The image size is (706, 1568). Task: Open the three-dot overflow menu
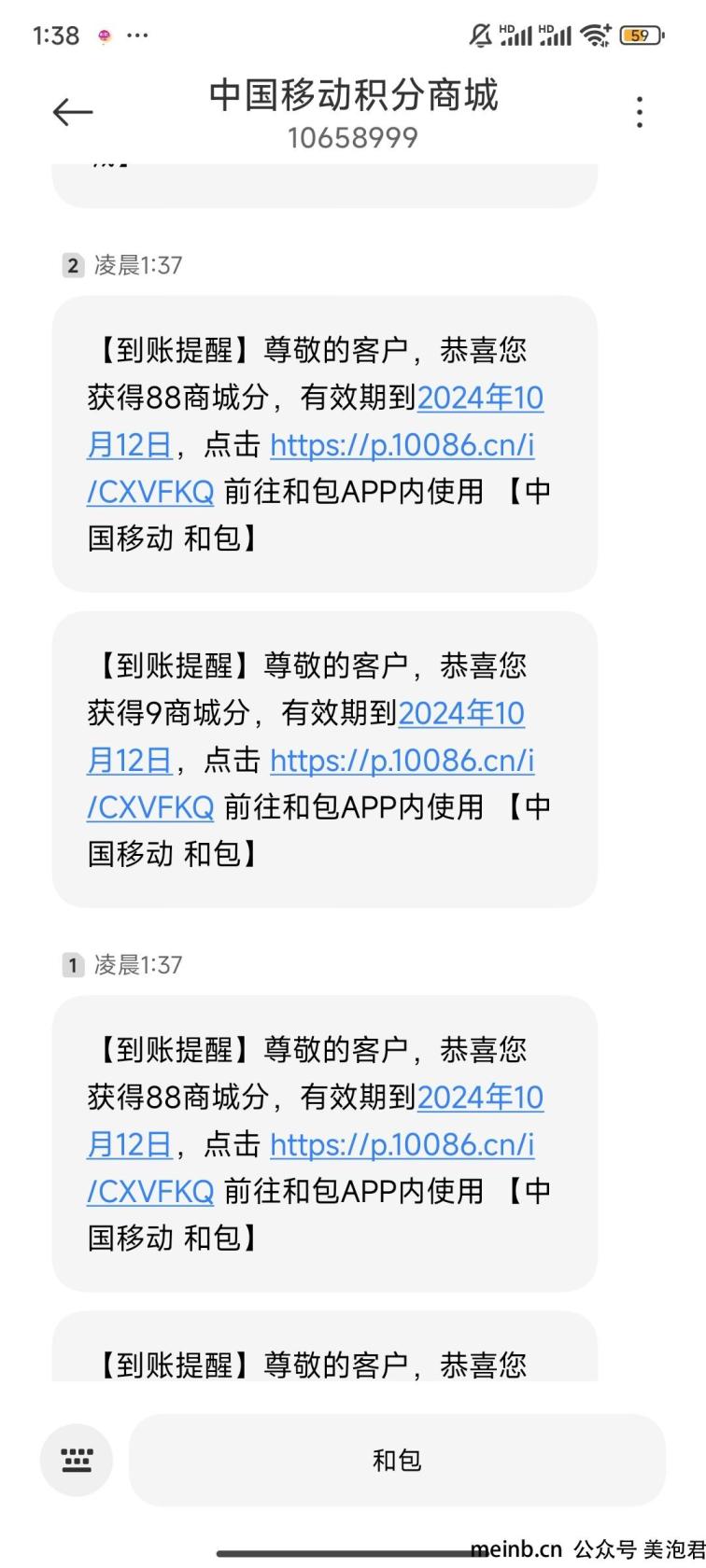(640, 112)
